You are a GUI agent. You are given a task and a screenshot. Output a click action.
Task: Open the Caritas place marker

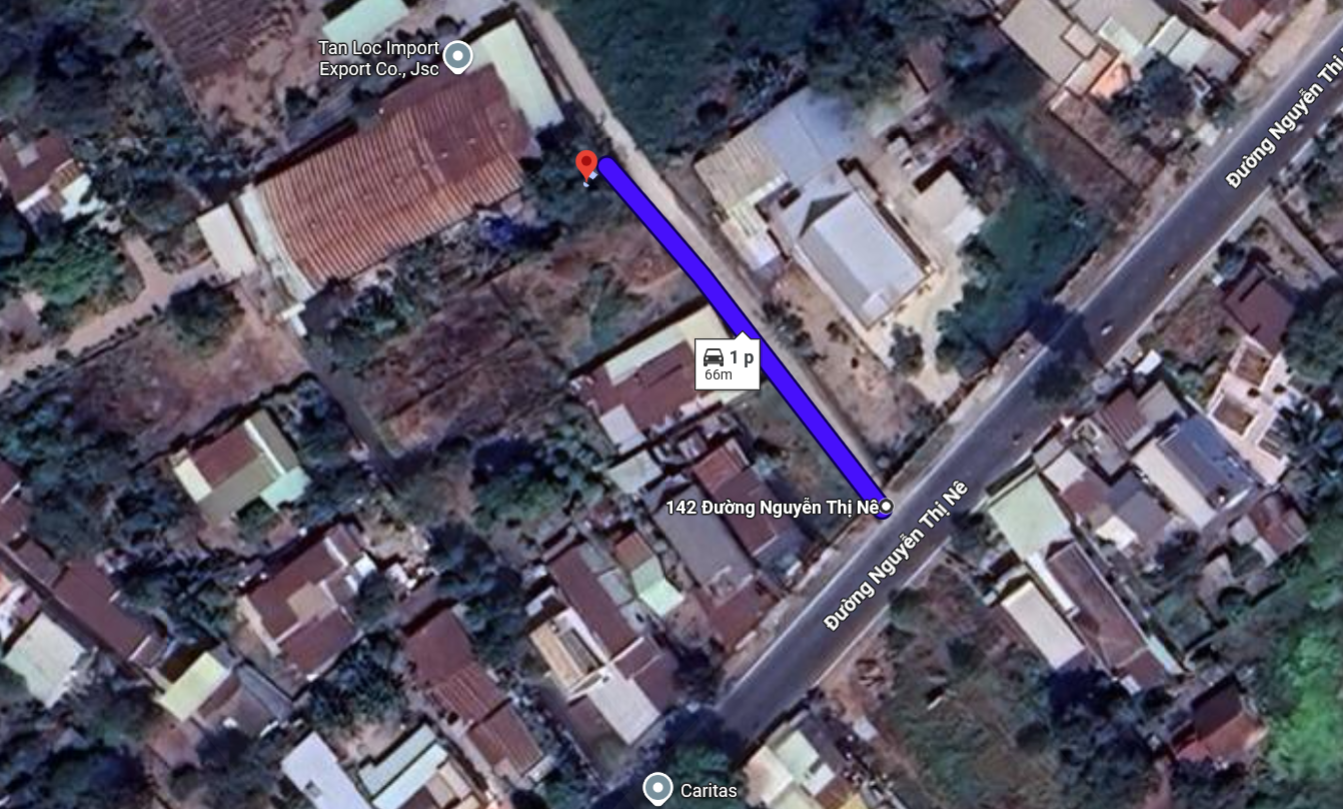(x=657, y=789)
